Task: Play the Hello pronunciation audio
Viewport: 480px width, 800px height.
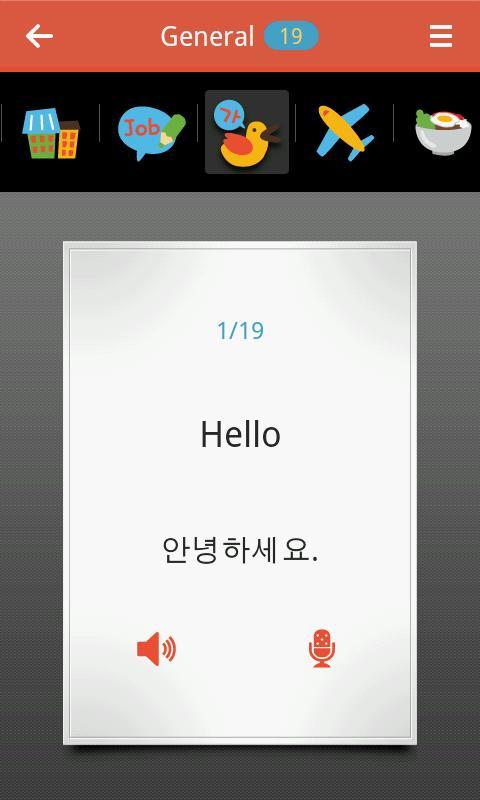Action: tap(157, 648)
